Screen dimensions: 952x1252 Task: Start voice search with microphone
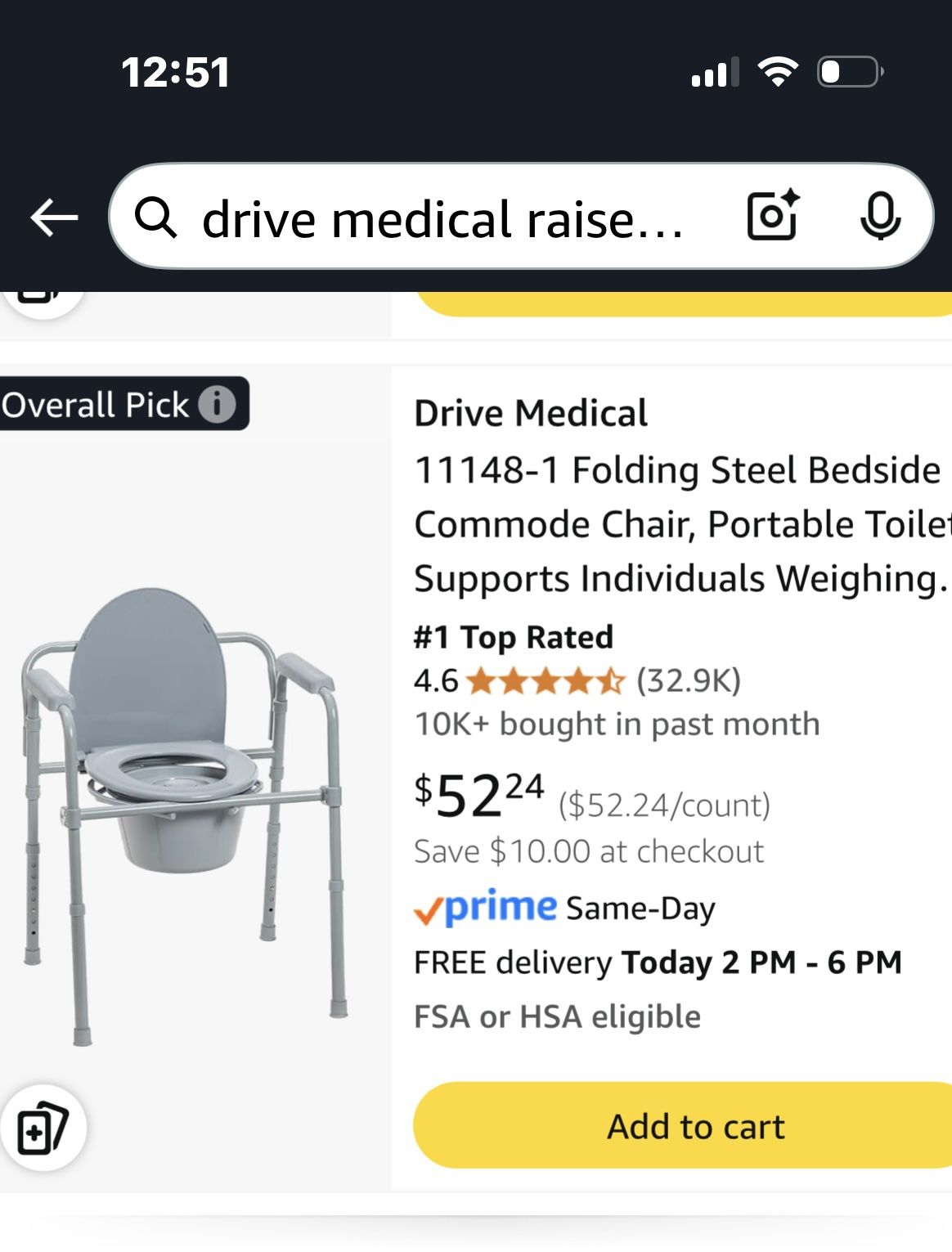tap(880, 217)
